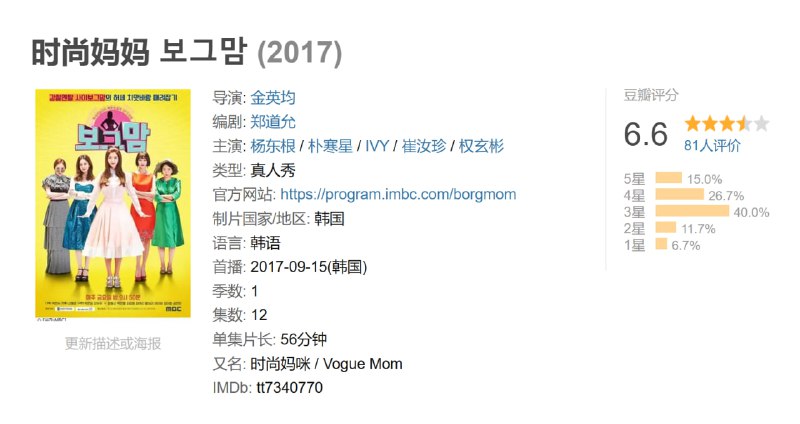Tap 更新描述或海报 to update poster
The width and height of the screenshot is (800, 424).
(113, 343)
